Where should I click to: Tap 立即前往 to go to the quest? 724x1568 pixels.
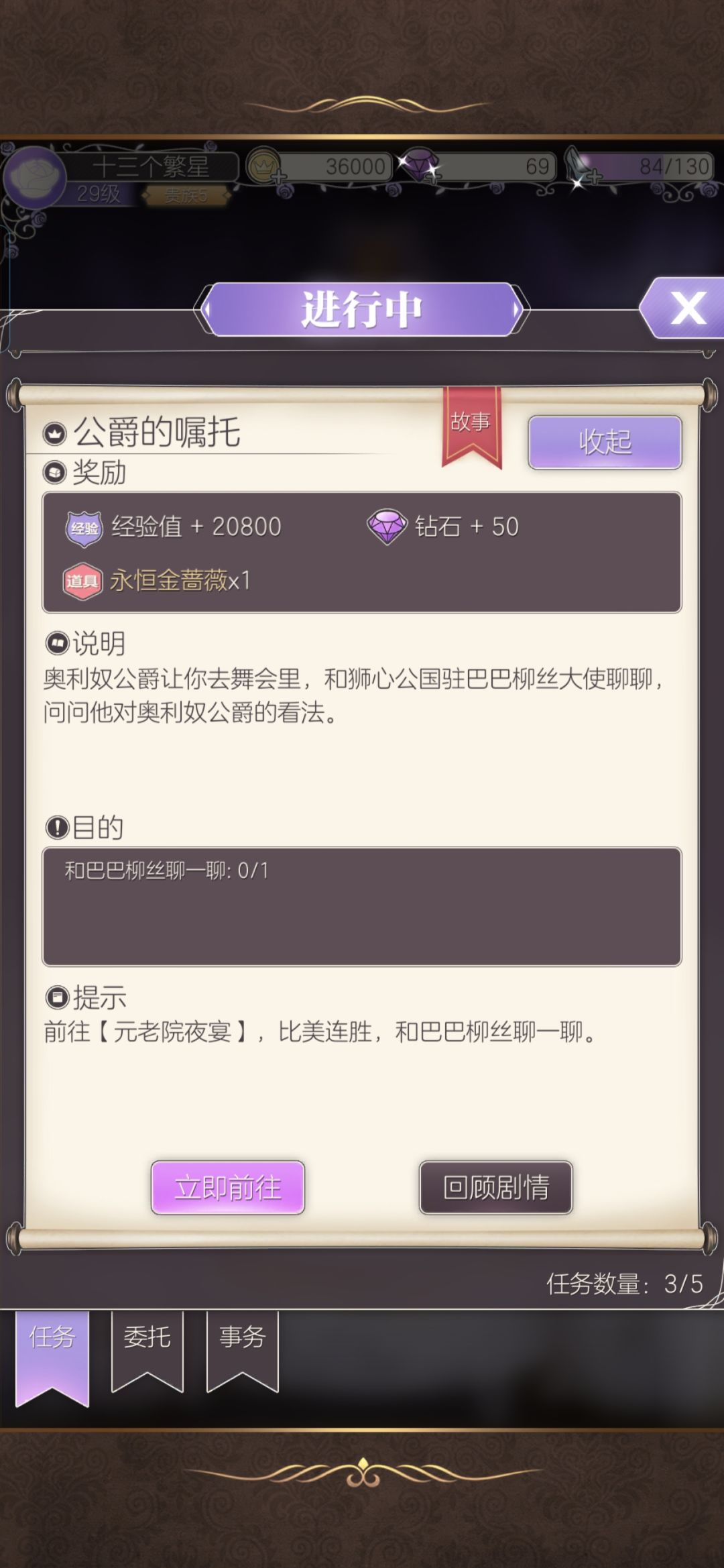(228, 1188)
